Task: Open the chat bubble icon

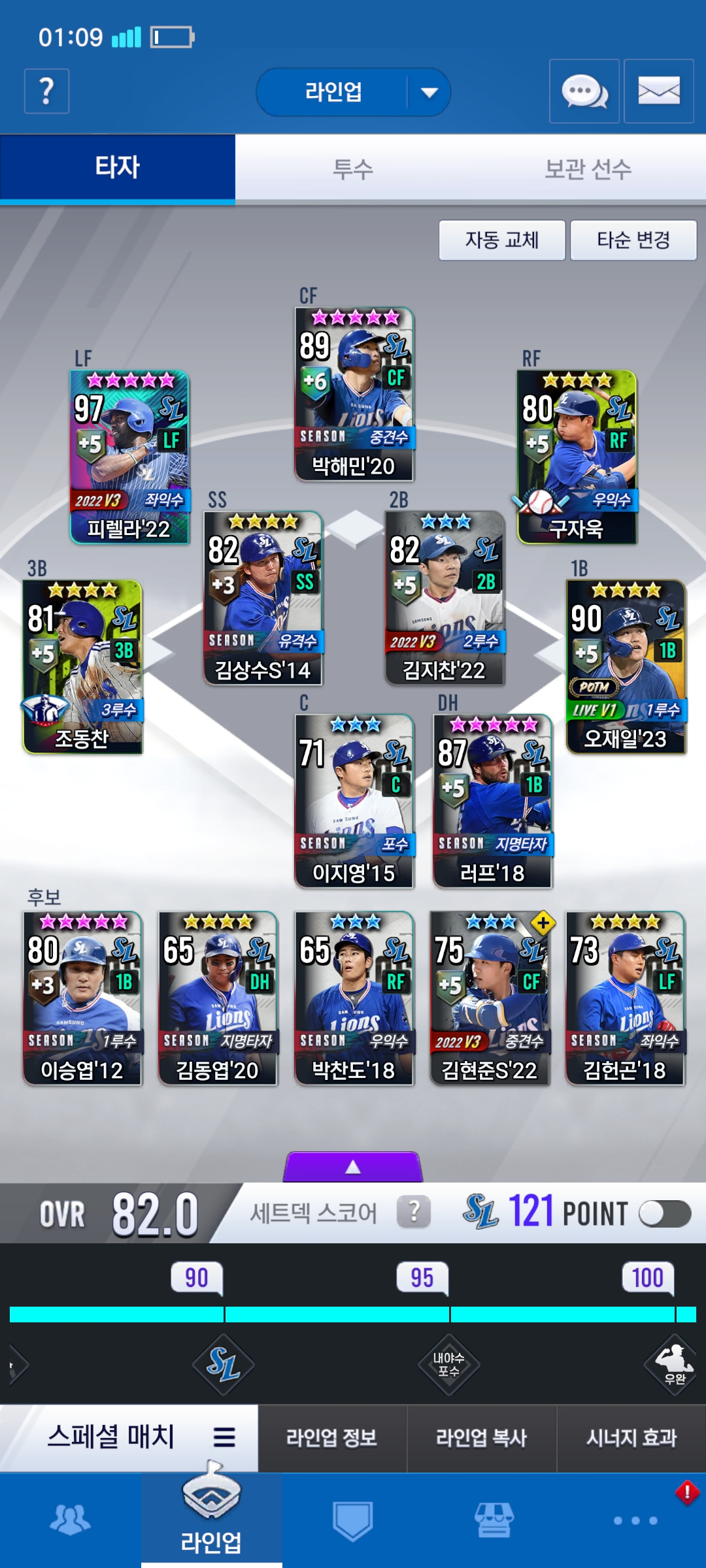Action: pyautogui.click(x=584, y=91)
